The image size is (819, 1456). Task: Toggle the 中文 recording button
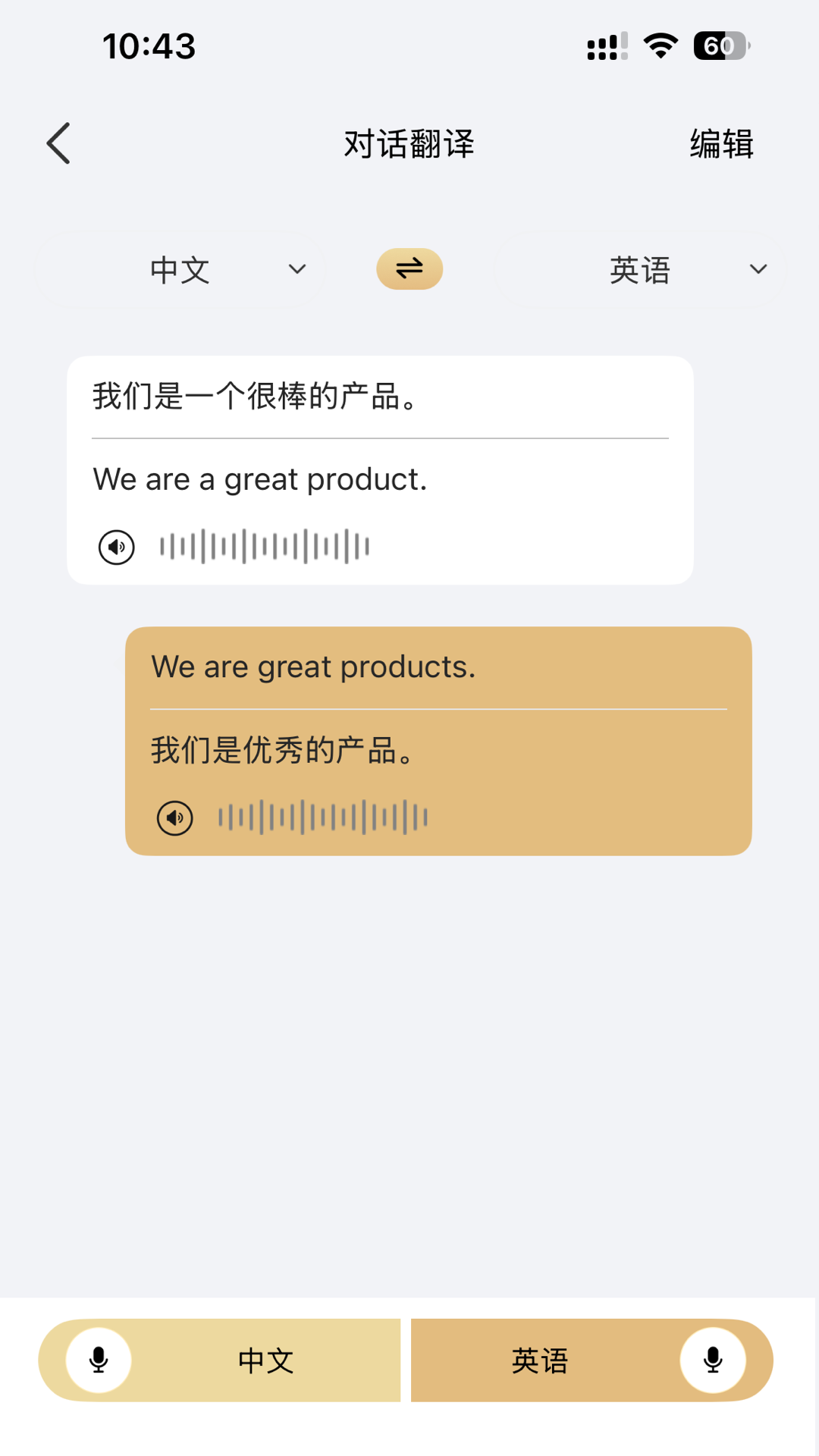tap(220, 1359)
